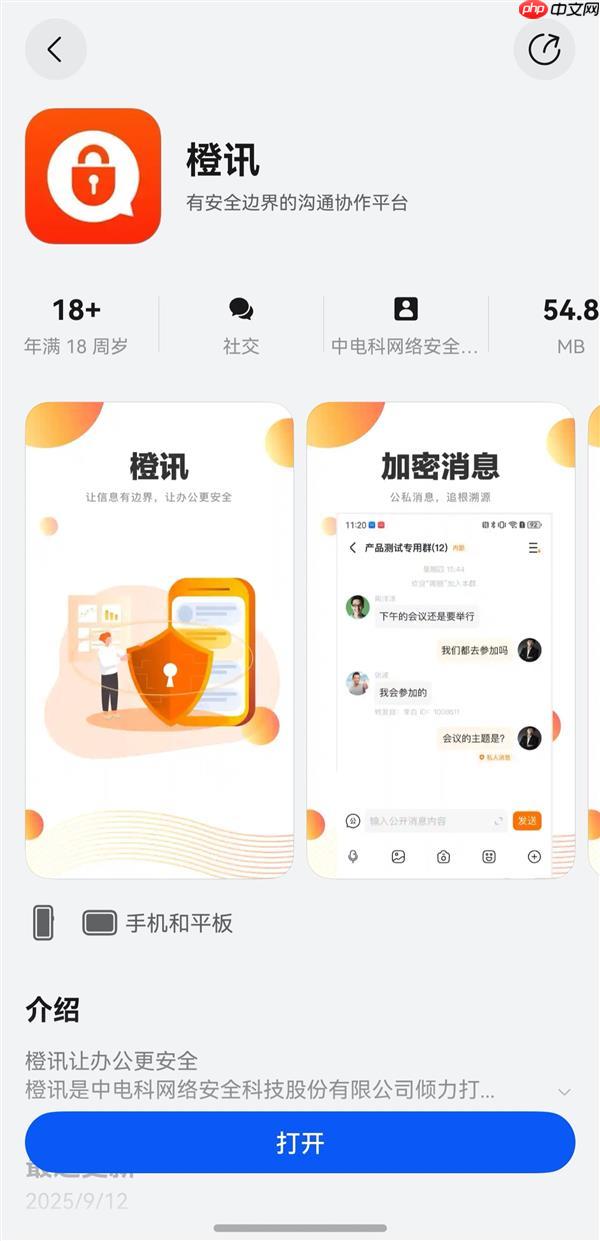600x1241 pixels.
Task: Share the 橙讯 app page
Action: click(x=544, y=50)
